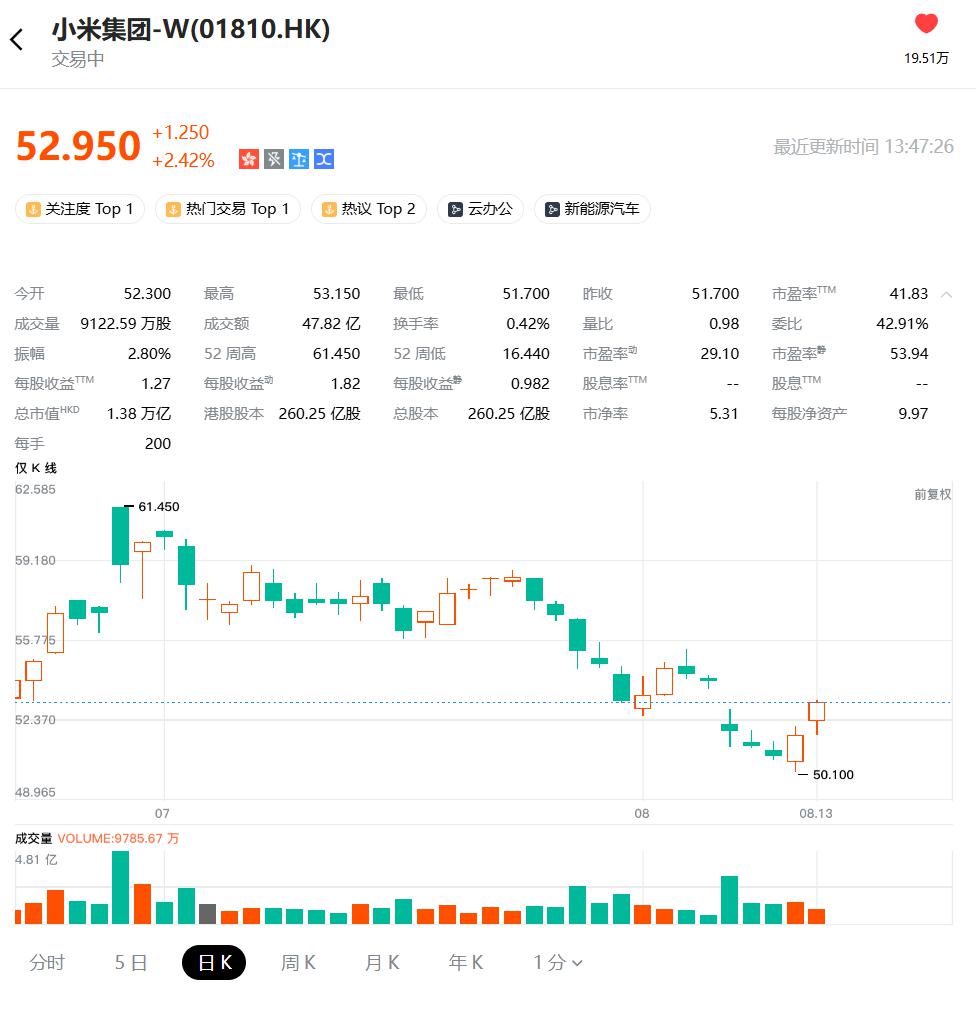Tap the heart to favorite this stock
Screen dimensions: 976x1011
coord(926,24)
